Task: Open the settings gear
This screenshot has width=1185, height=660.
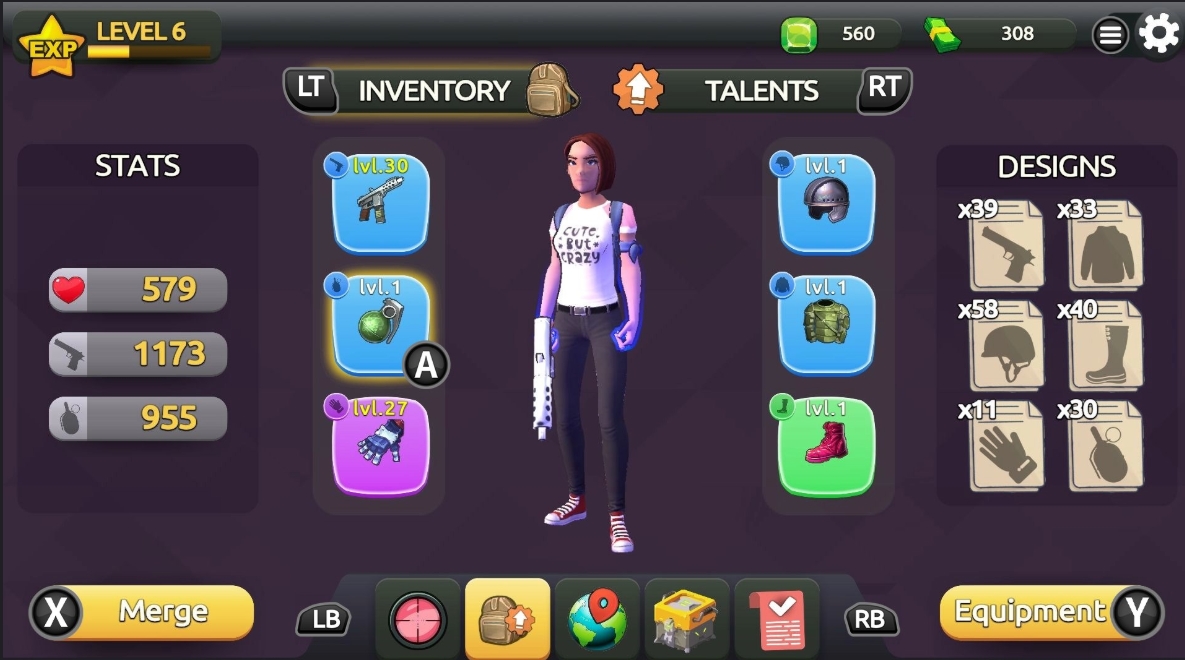Action: (1159, 35)
